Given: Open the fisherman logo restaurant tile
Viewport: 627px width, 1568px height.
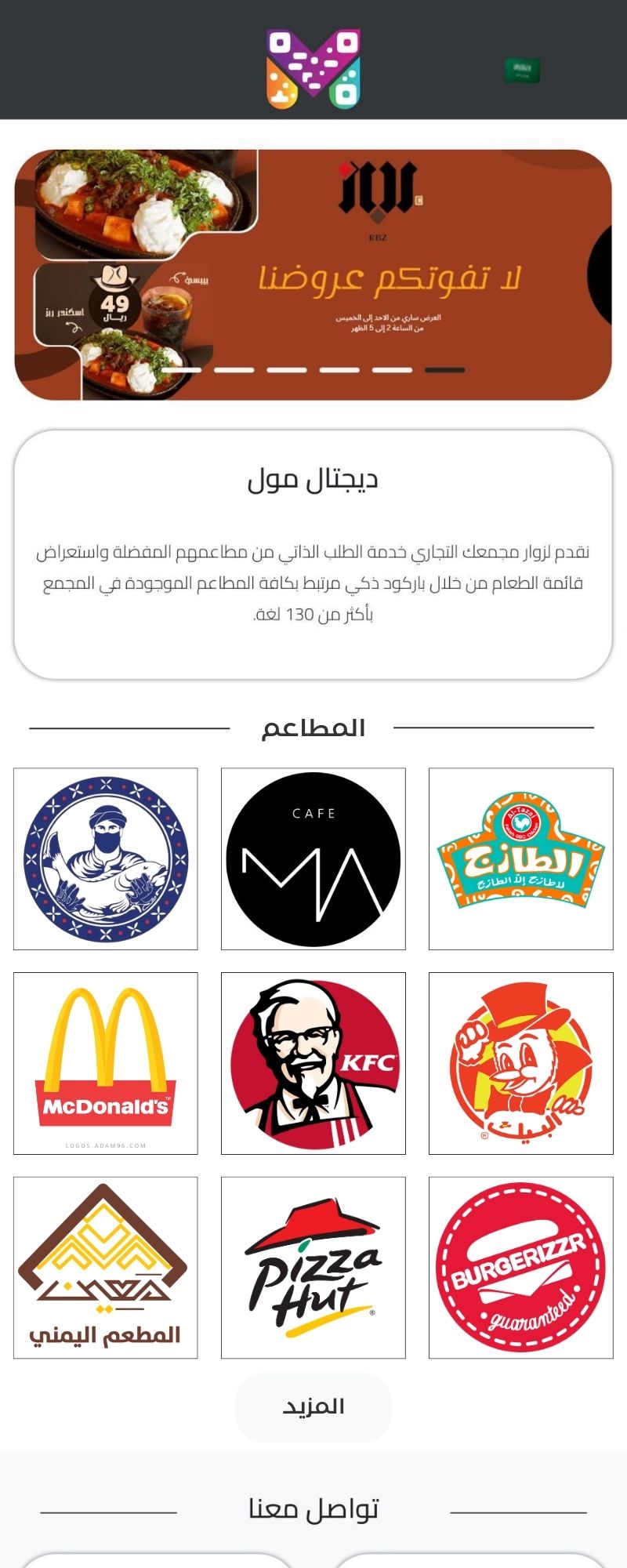Looking at the screenshot, I should [106, 859].
